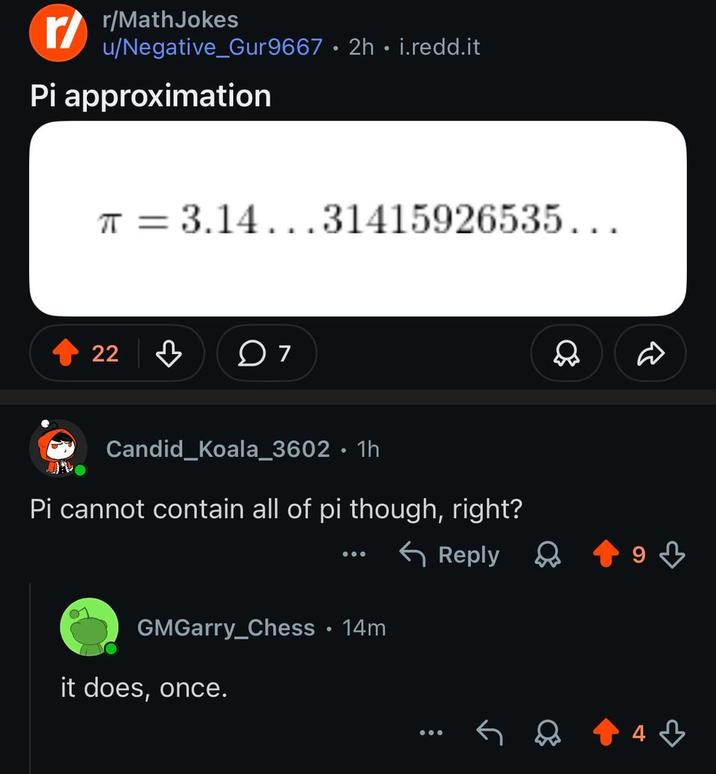716x774 pixels.
Task: Open GMGarry_Chess's profile
Action: (225, 628)
